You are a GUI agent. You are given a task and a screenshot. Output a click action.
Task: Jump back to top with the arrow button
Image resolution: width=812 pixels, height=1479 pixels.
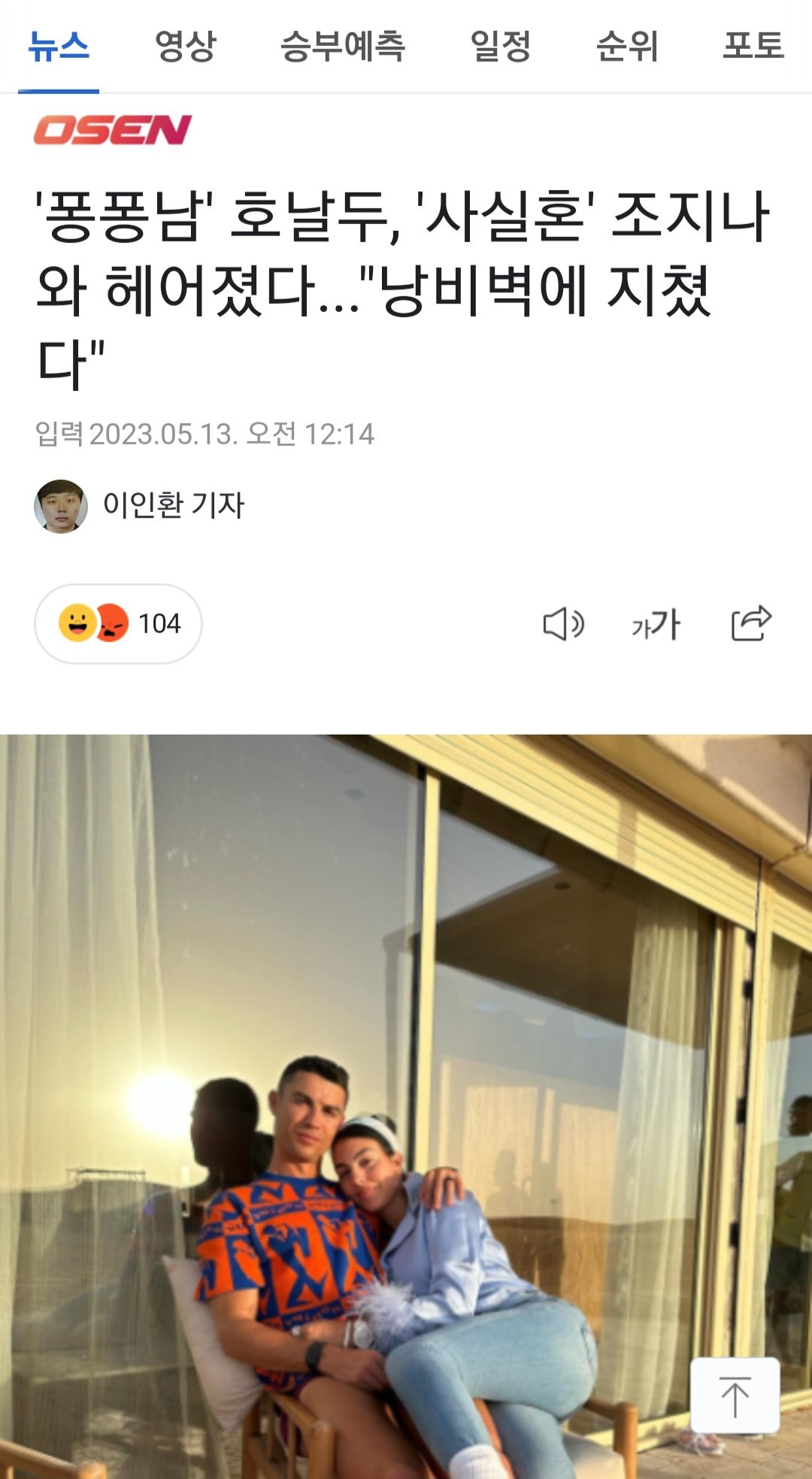[735, 1396]
